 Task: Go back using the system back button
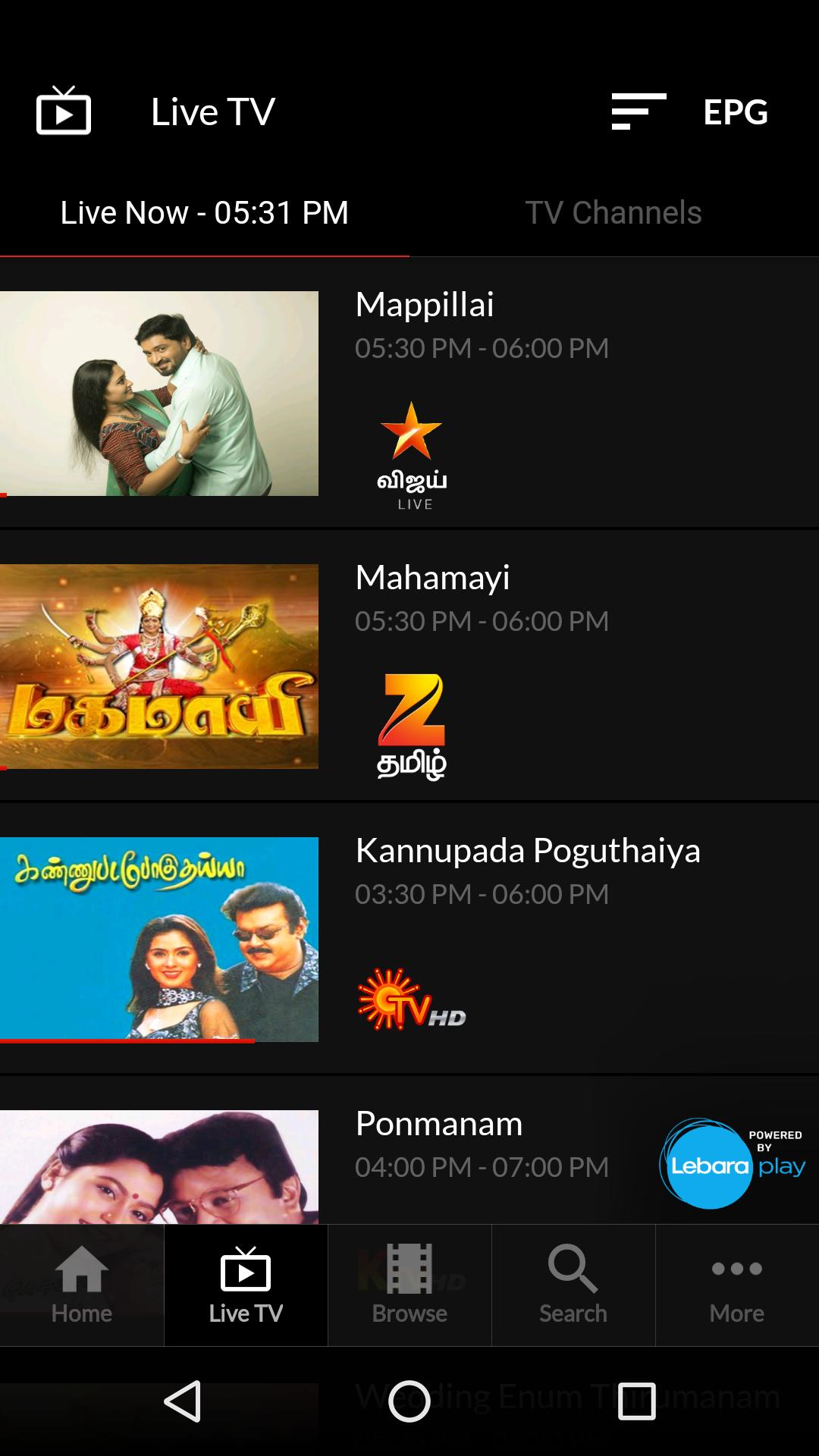pyautogui.click(x=183, y=1401)
